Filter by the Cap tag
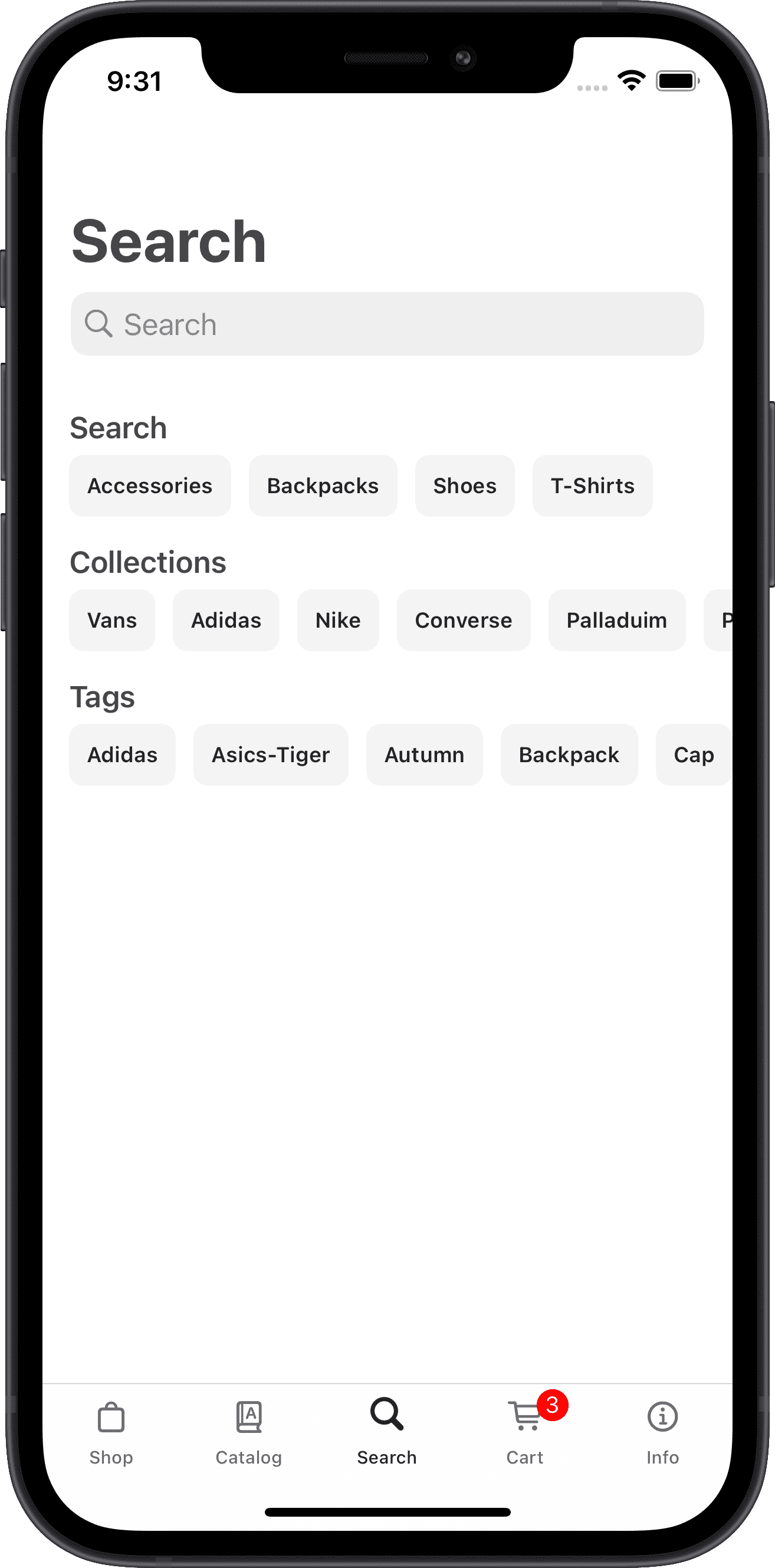 pos(694,755)
